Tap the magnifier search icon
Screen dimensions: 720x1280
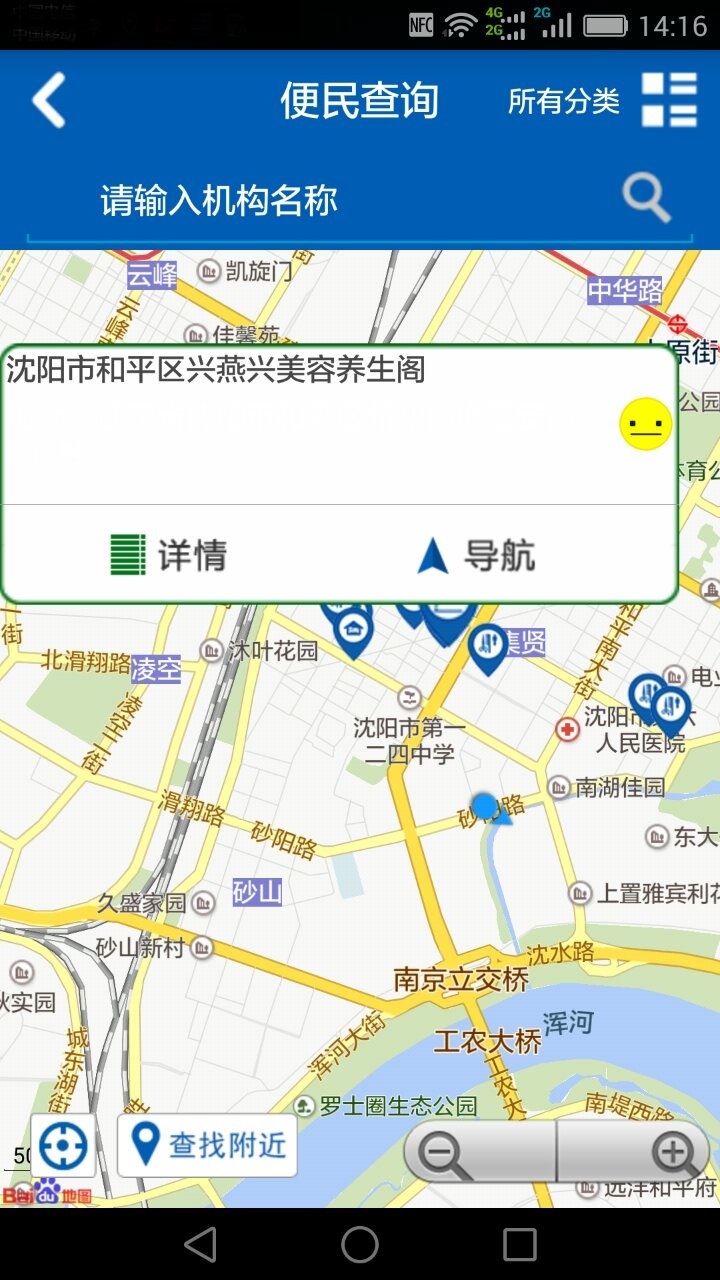click(646, 198)
